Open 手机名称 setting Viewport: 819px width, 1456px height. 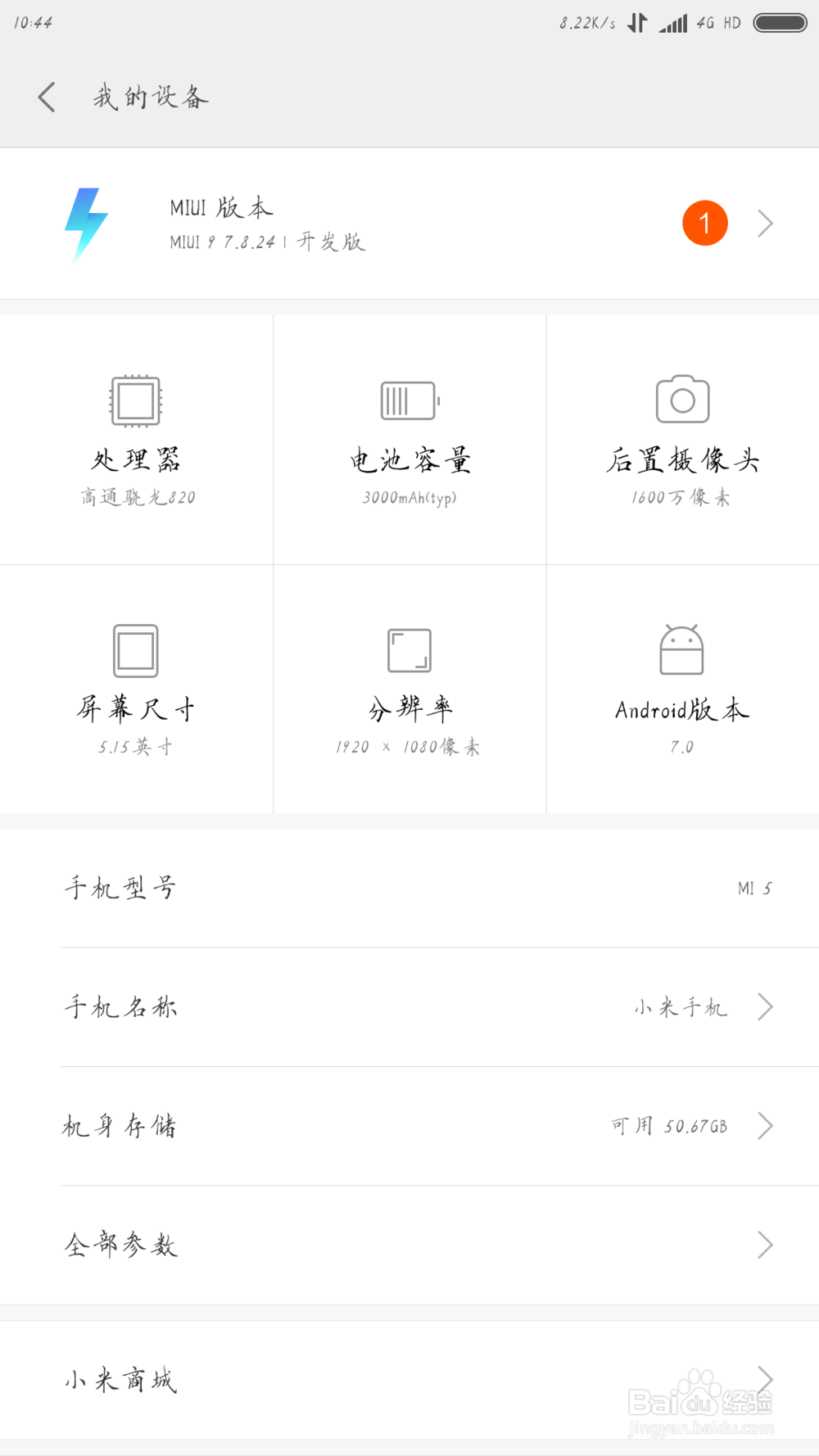[409, 1007]
